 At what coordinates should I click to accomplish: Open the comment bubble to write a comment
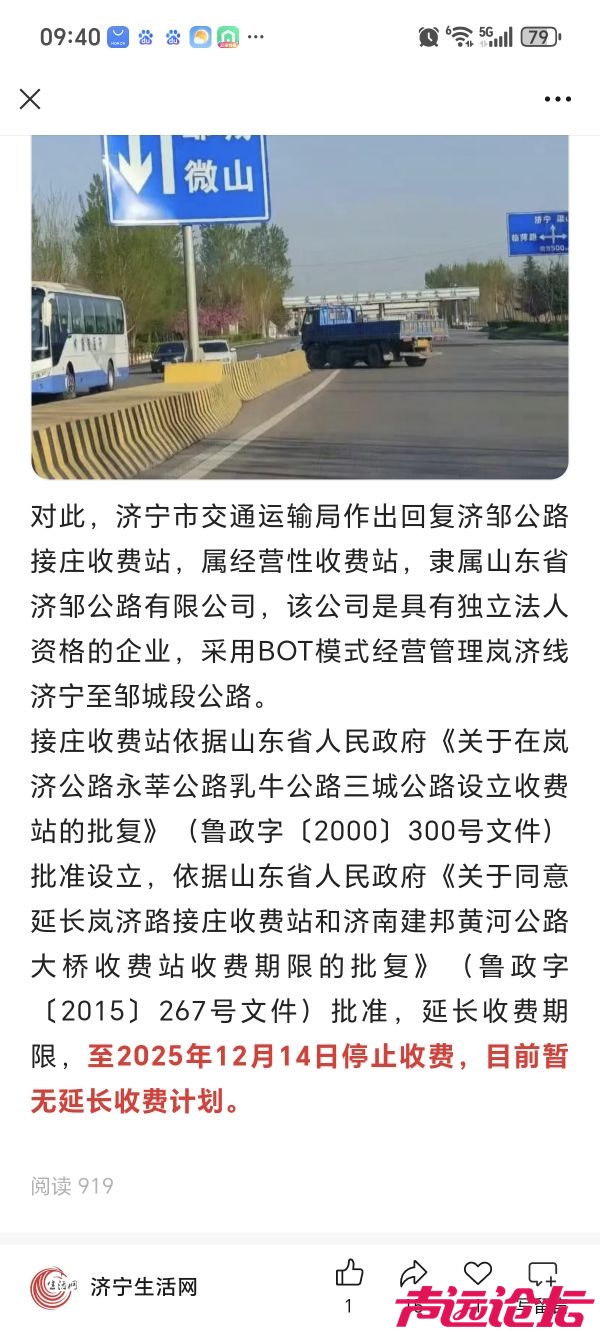pyautogui.click(x=542, y=1273)
